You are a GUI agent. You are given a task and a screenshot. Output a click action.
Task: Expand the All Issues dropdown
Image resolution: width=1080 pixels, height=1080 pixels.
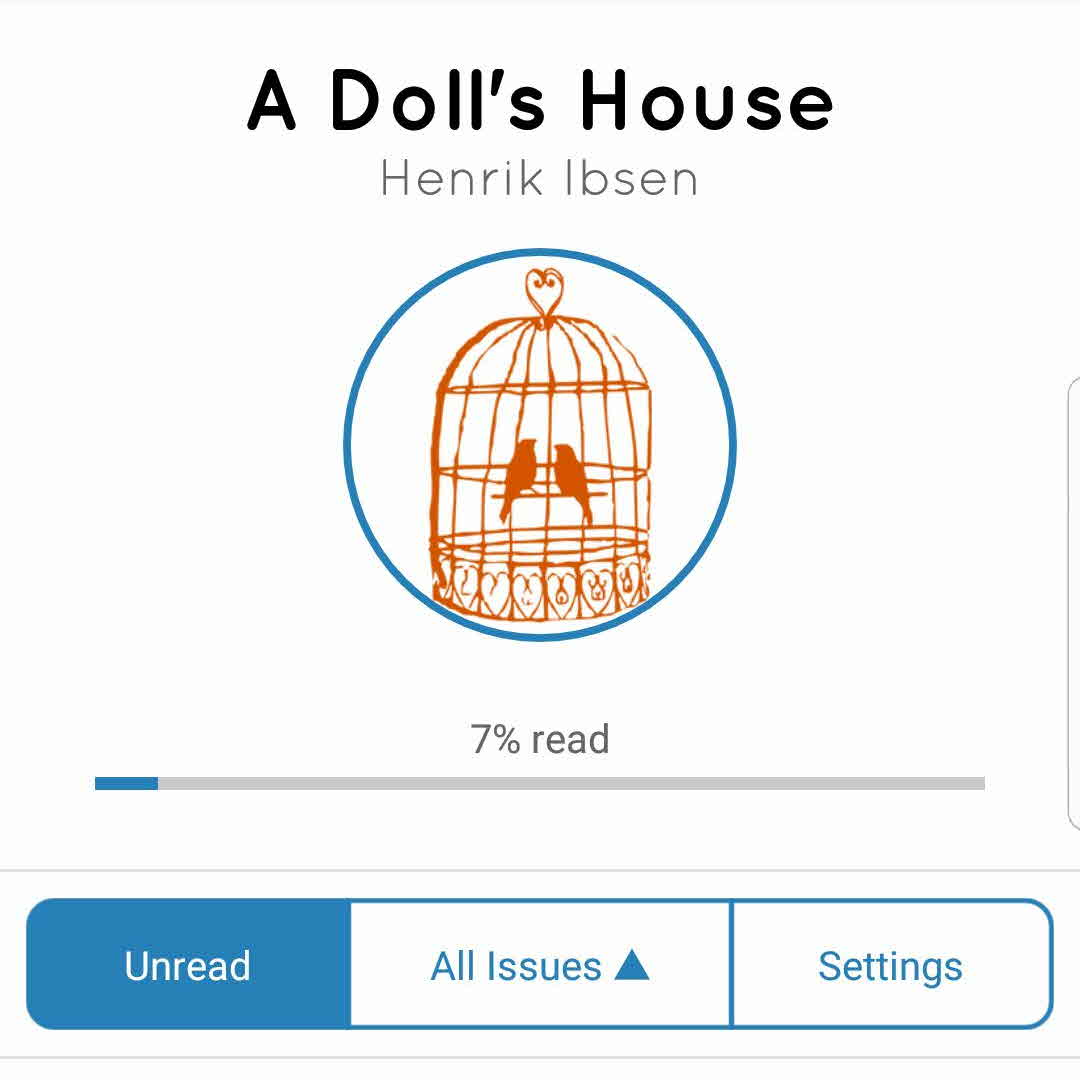pyautogui.click(x=540, y=965)
